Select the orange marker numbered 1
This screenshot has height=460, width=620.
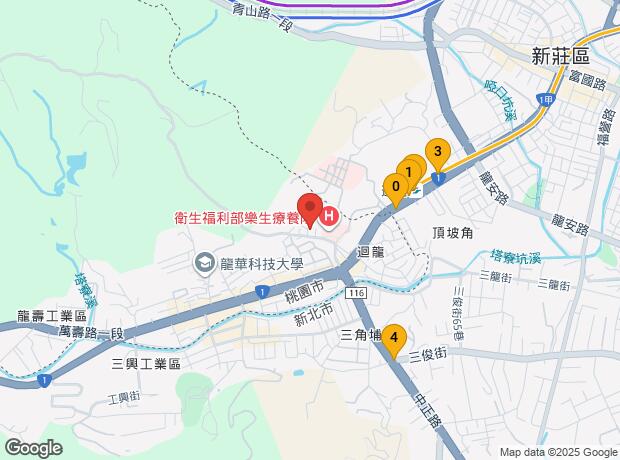tap(409, 173)
